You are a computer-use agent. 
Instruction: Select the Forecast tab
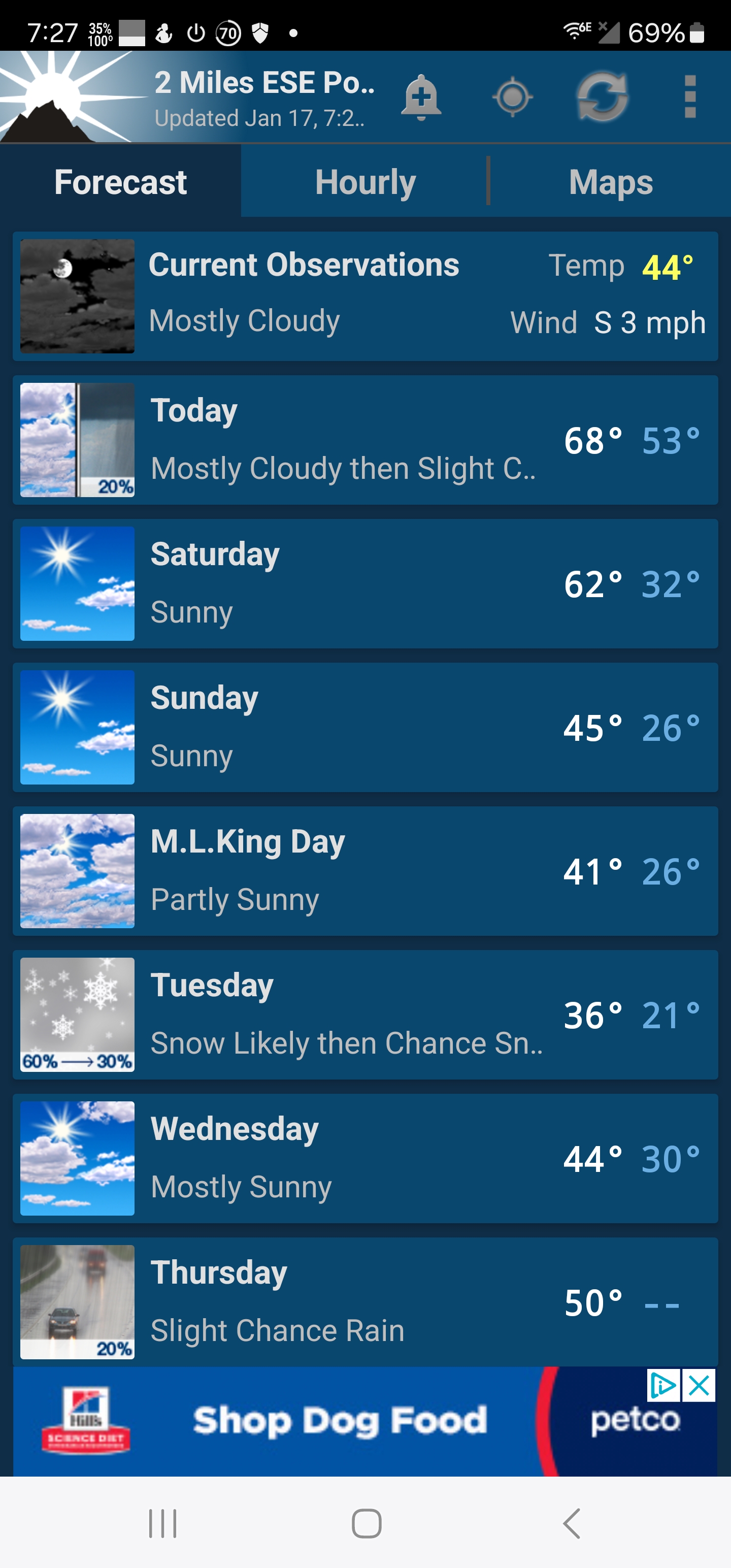point(120,182)
